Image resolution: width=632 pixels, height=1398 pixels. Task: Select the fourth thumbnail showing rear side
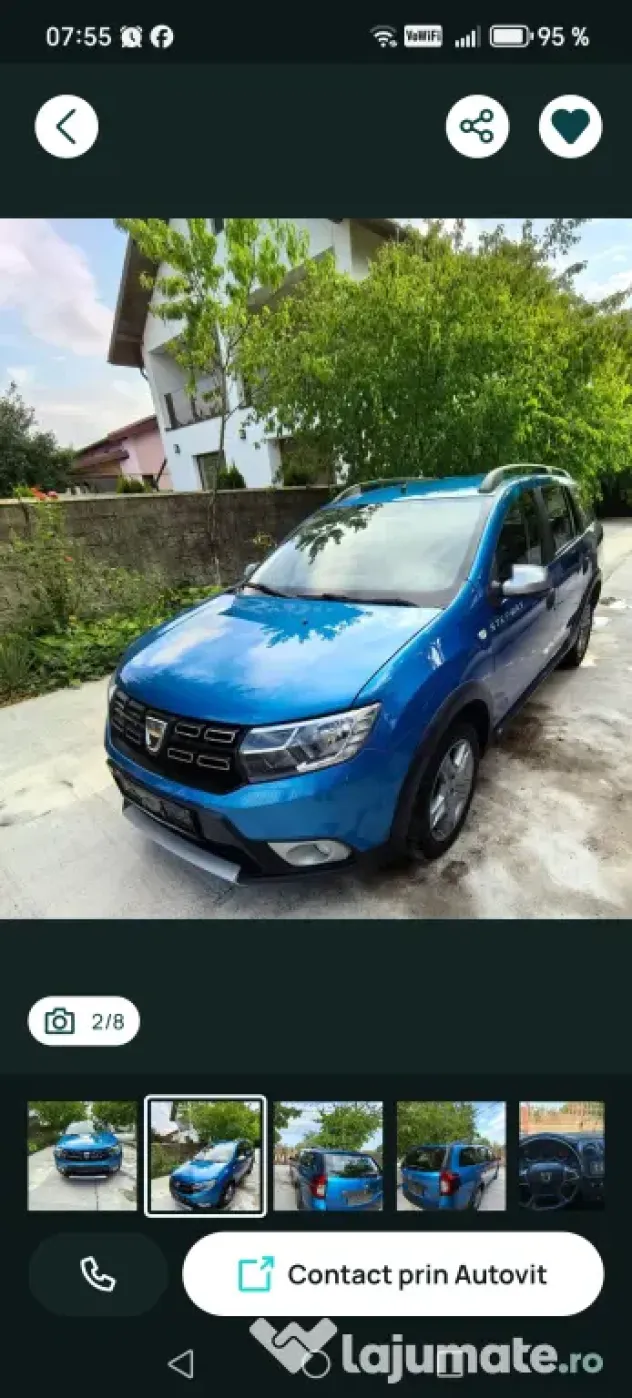451,1156
